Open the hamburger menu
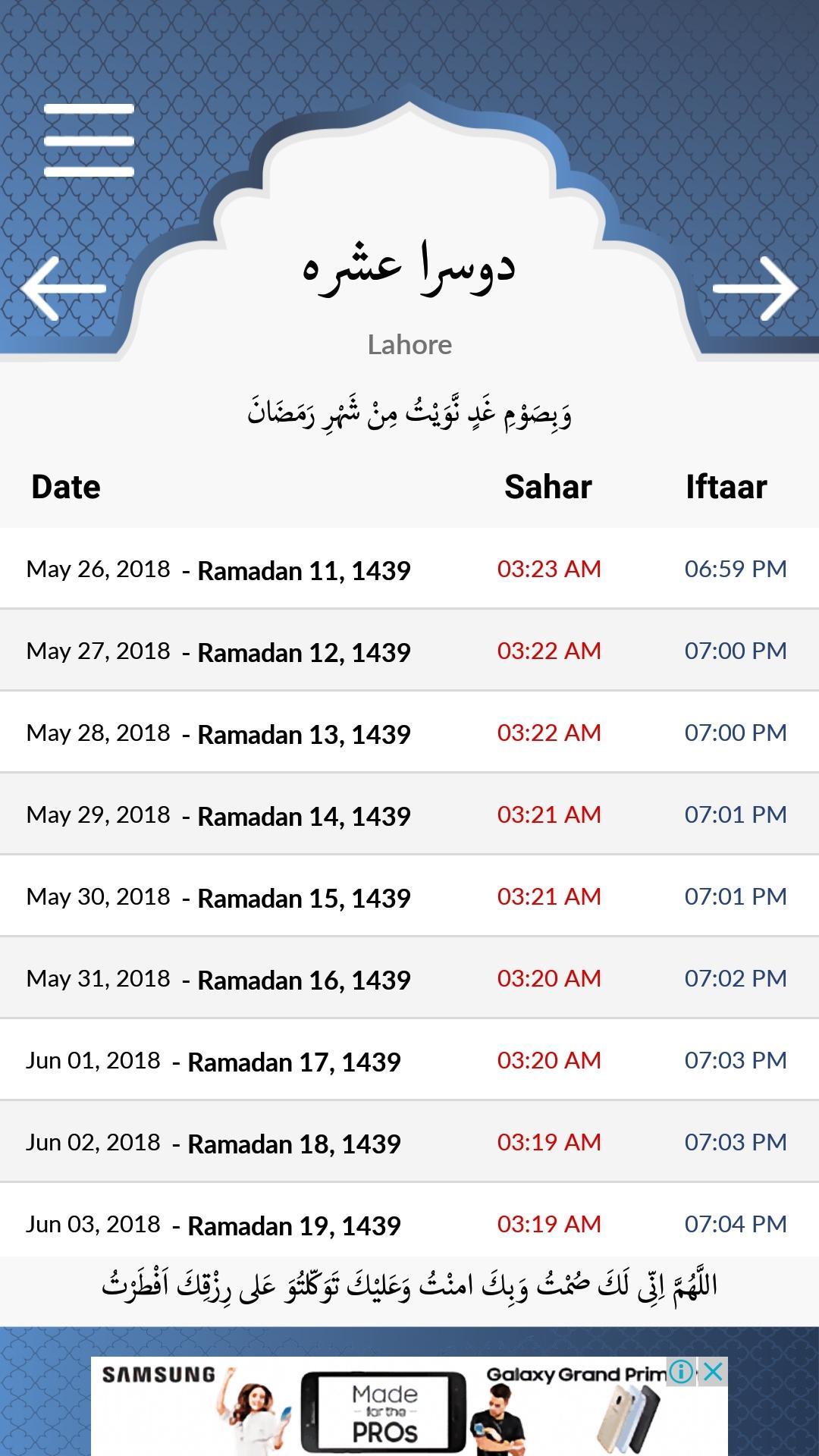Image resolution: width=819 pixels, height=1456 pixels. point(89,141)
